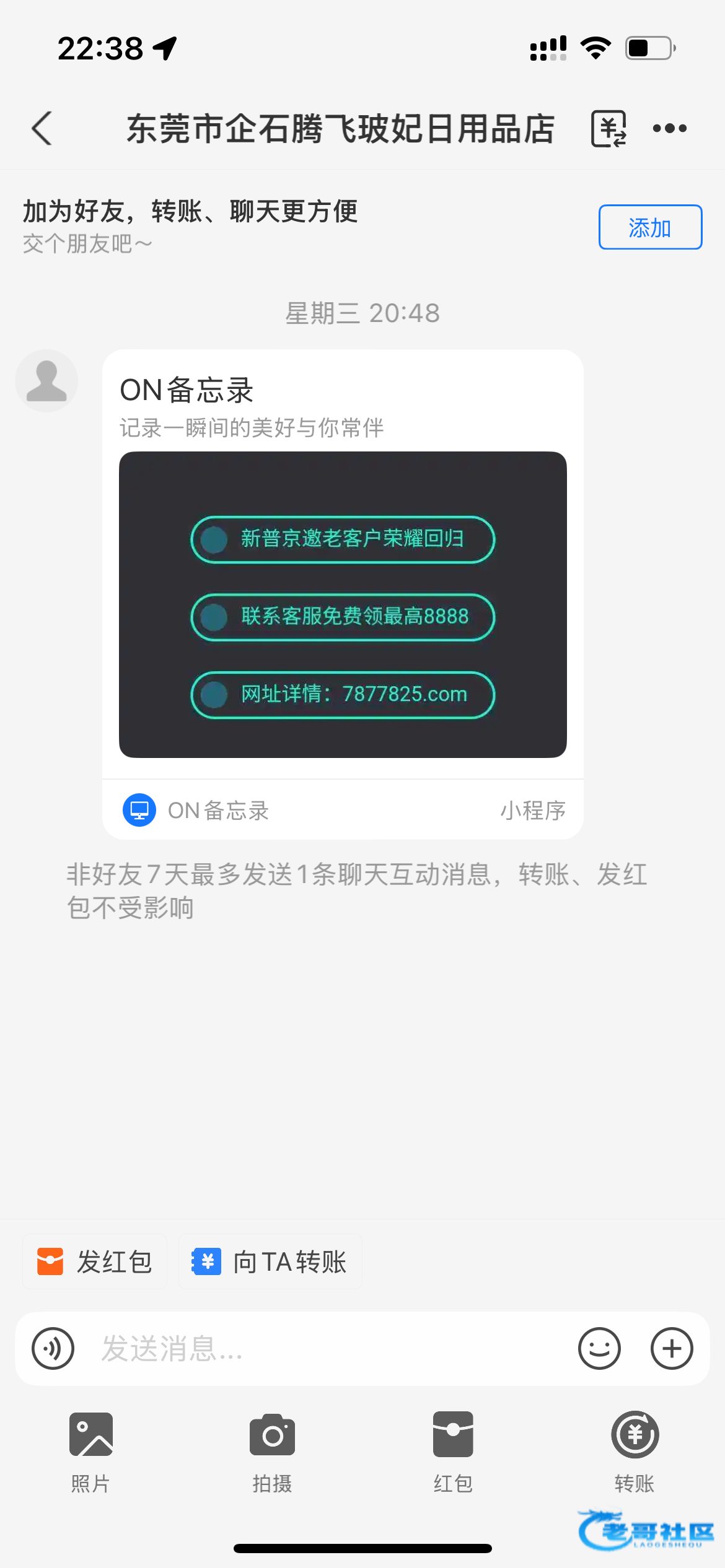The image size is (725, 1568).
Task: Open the emoji picker
Action: [599, 1349]
